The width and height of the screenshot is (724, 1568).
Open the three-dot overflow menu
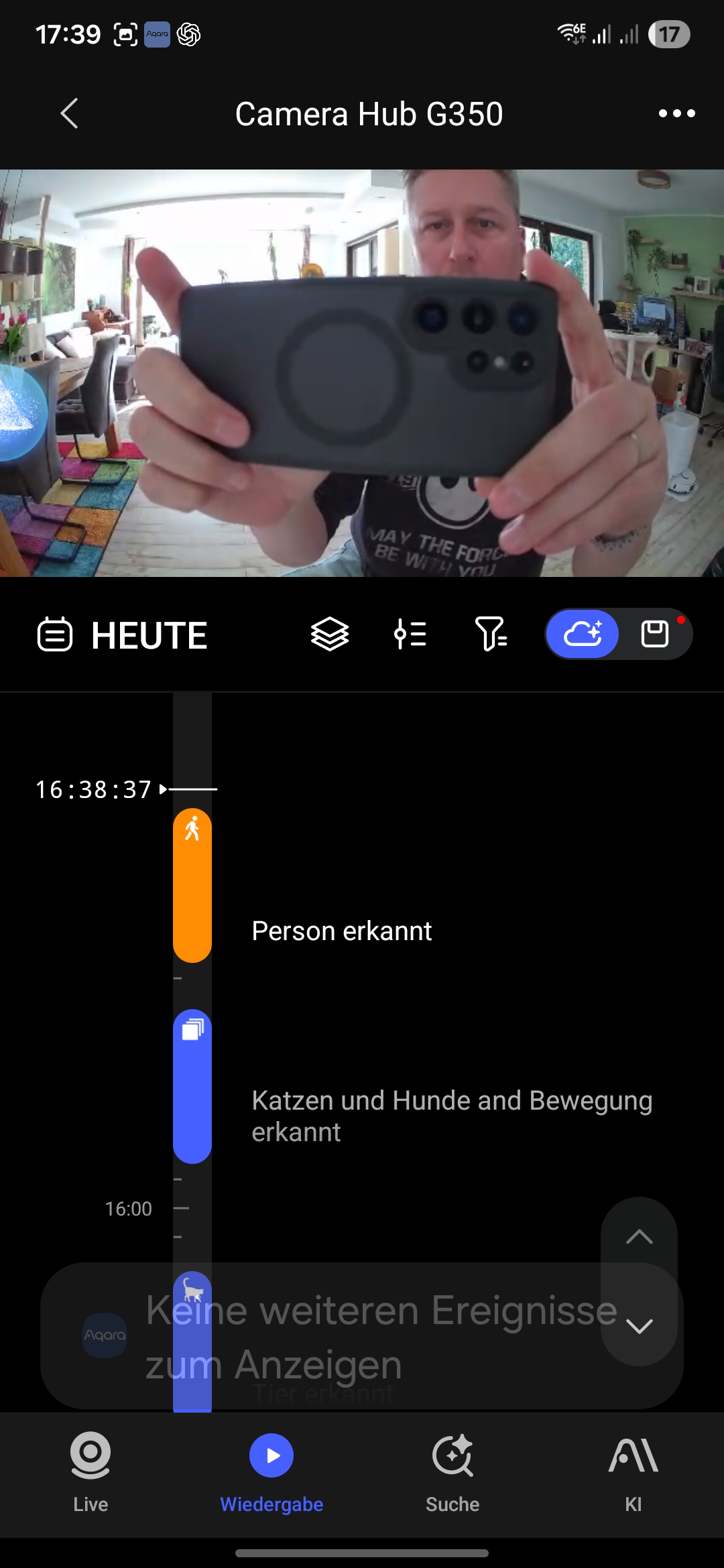(676, 113)
